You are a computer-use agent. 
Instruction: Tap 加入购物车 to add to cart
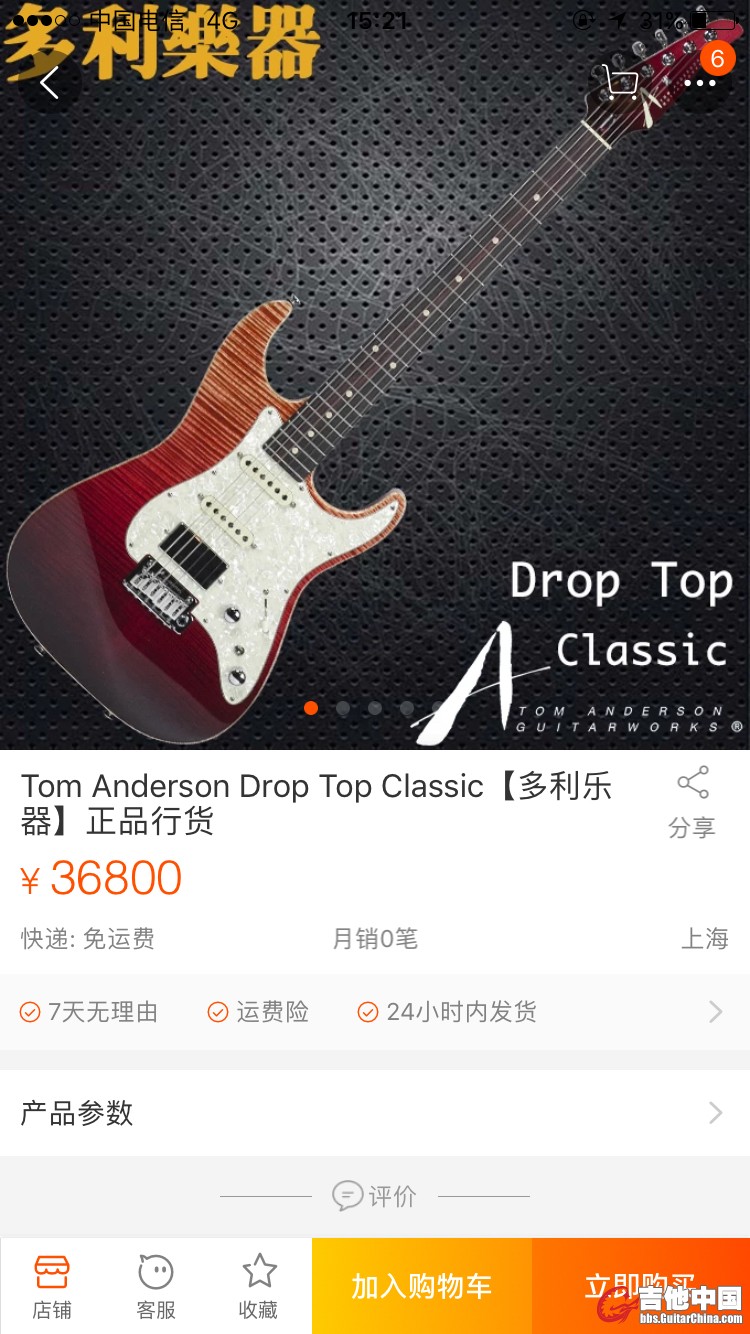421,1286
